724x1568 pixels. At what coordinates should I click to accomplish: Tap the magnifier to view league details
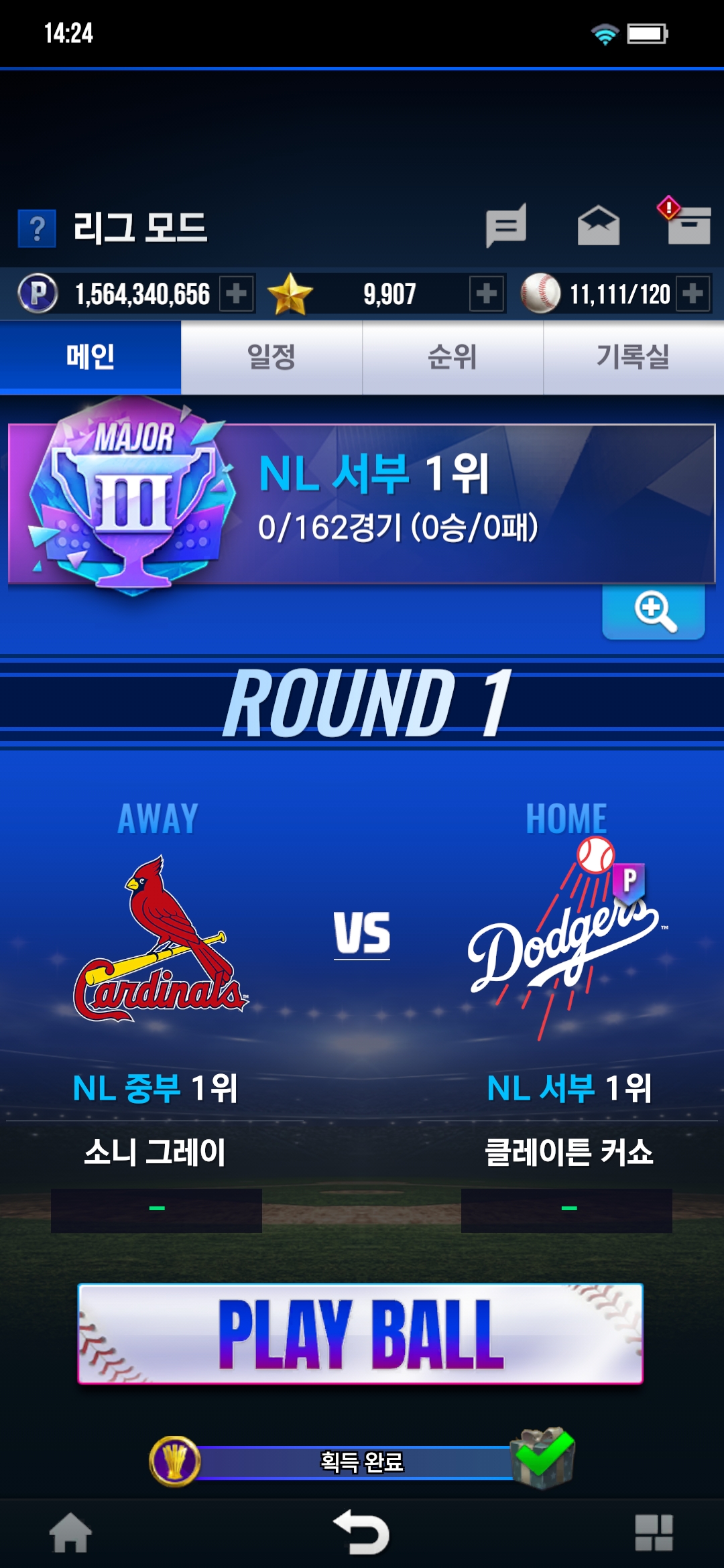point(654,611)
